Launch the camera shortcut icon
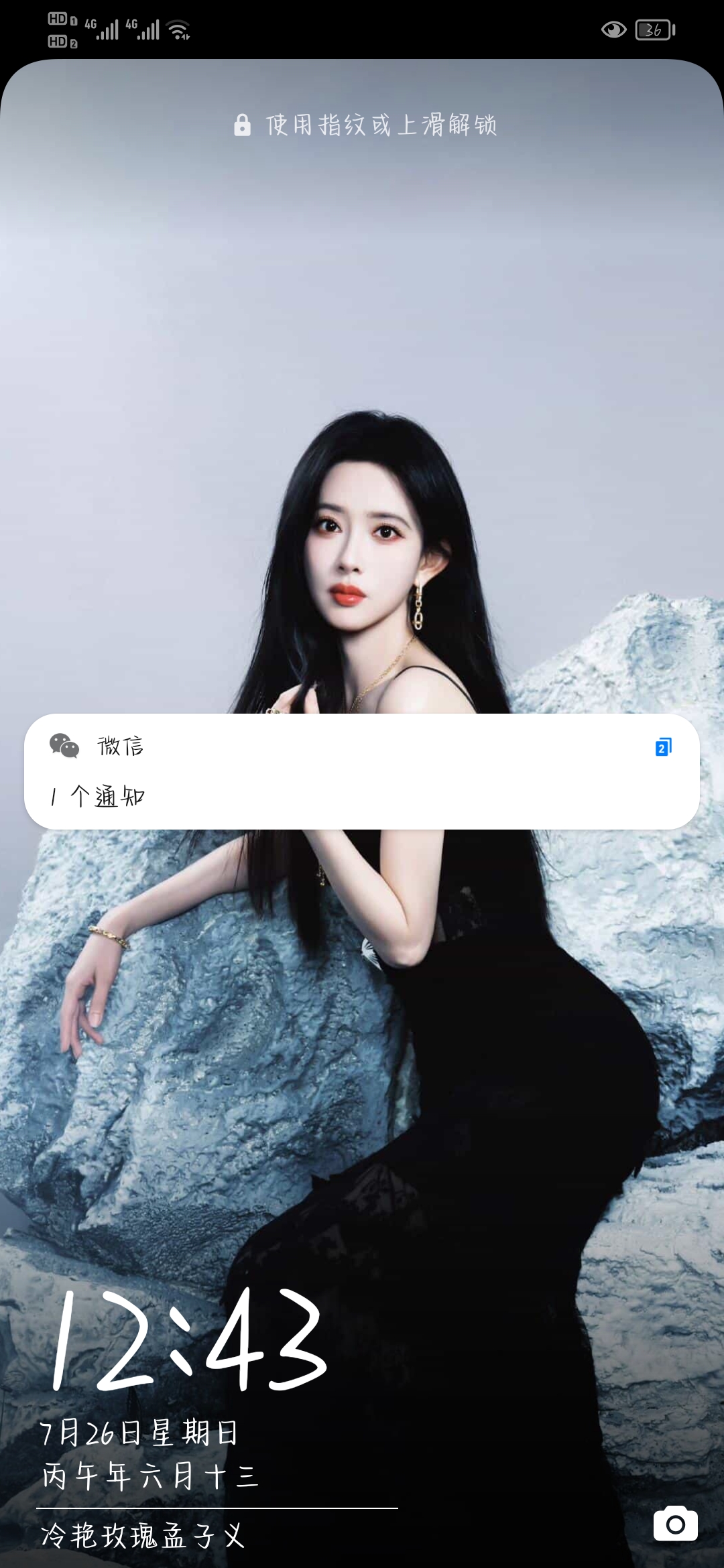 pos(675,1524)
